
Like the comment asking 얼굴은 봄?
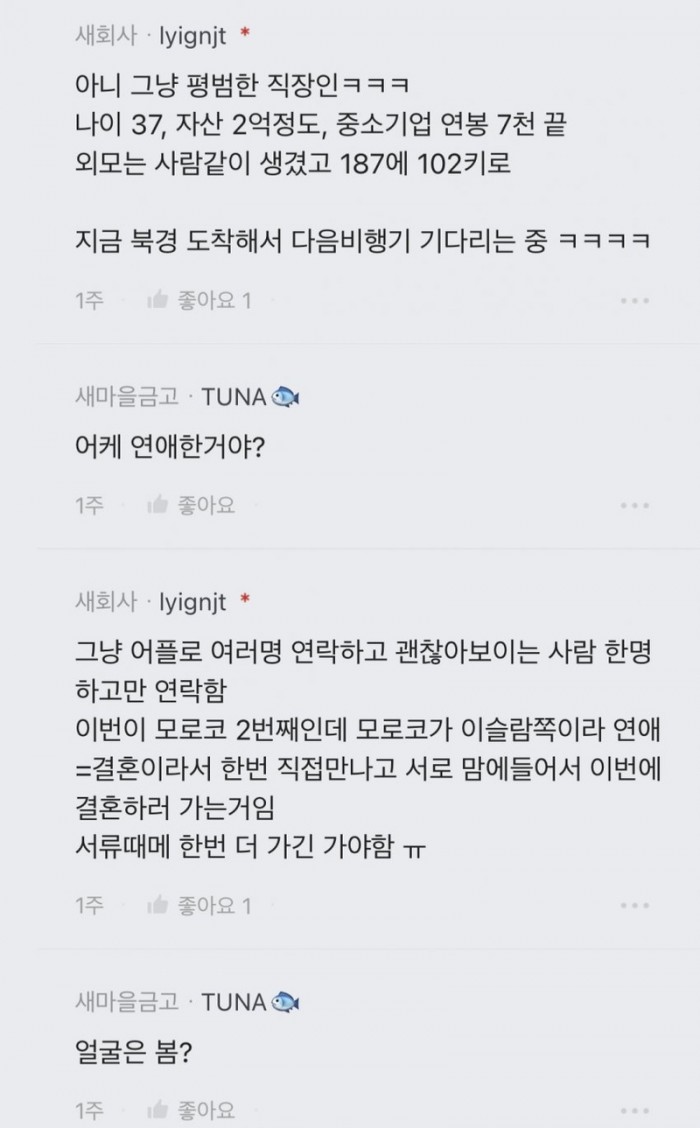158,1109
